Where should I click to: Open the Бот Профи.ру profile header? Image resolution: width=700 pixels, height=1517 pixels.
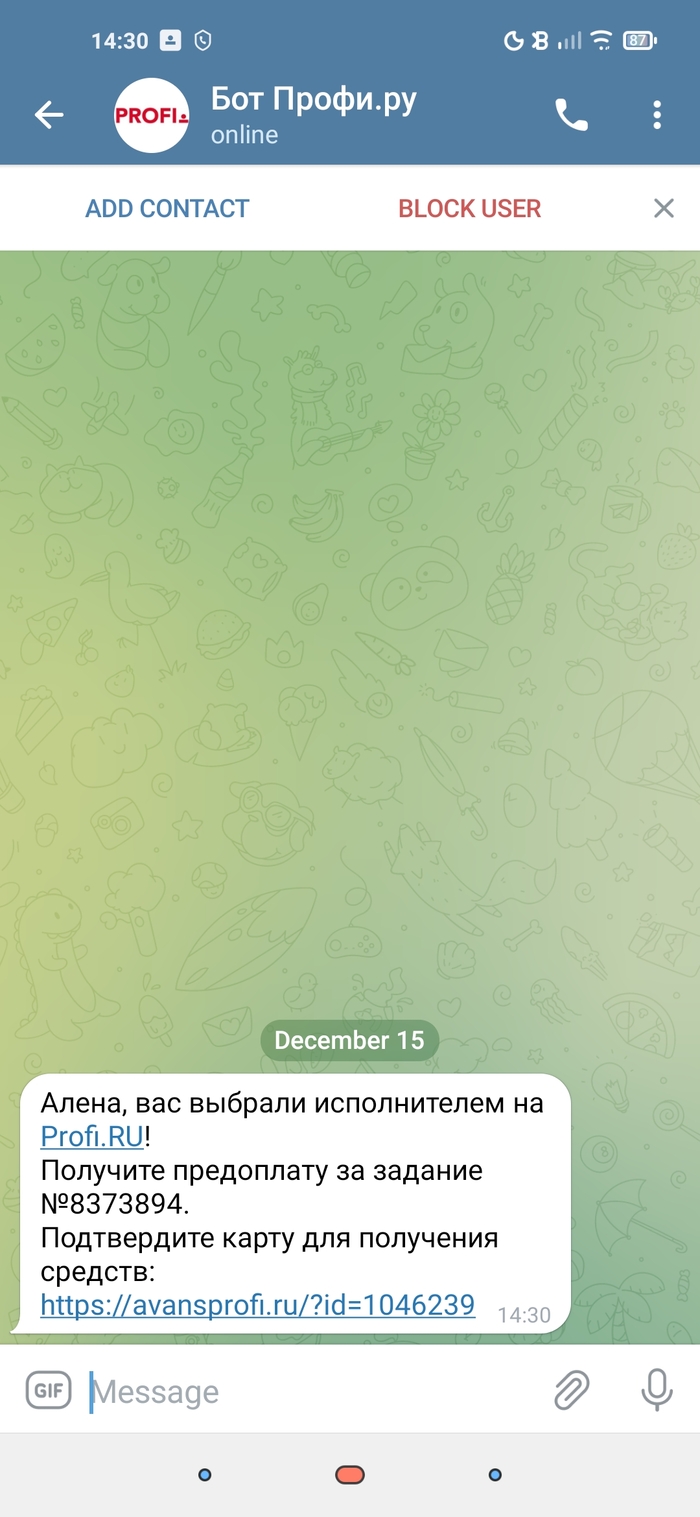(312, 116)
